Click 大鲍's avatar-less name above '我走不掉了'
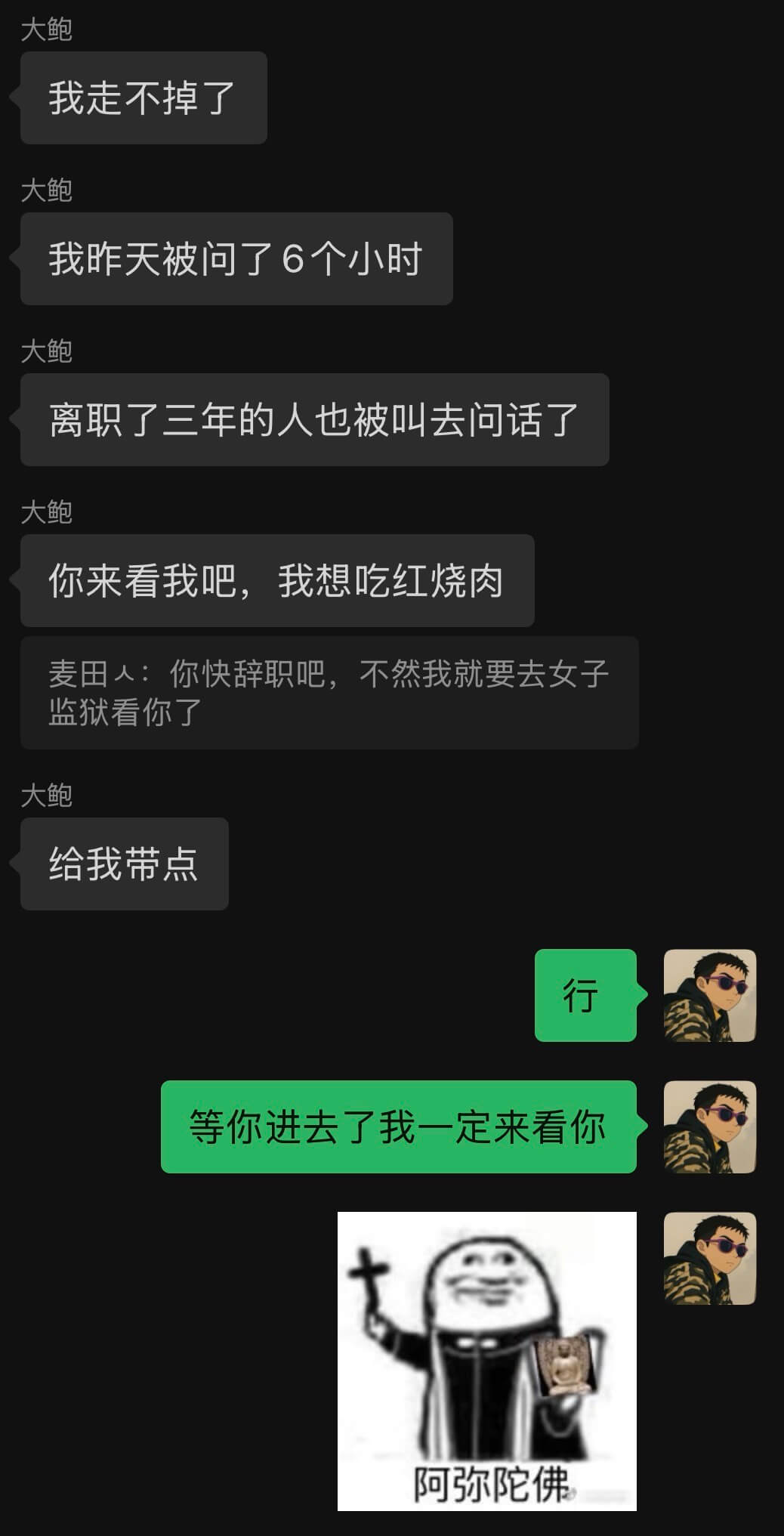The height and width of the screenshot is (1536, 784). [x=49, y=30]
